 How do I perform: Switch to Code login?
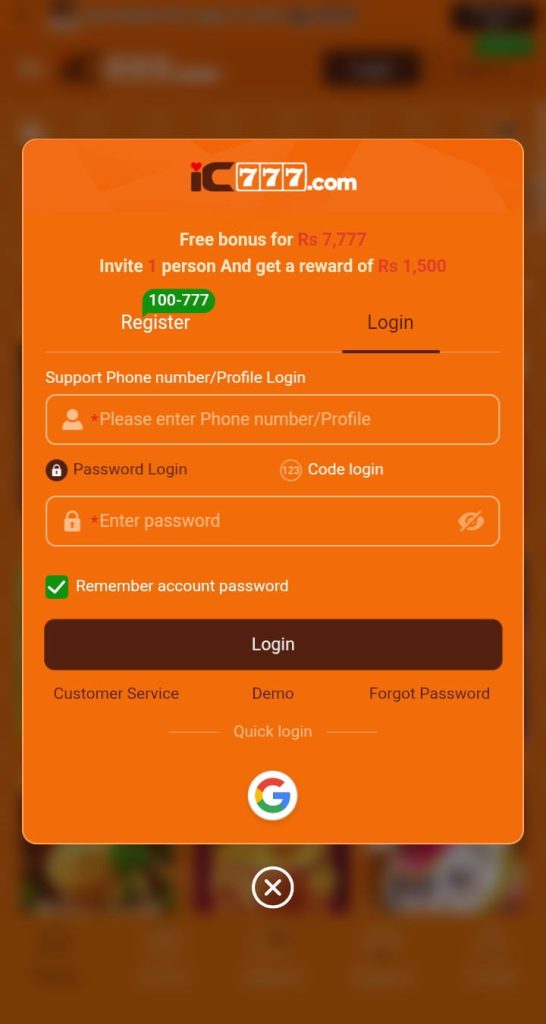pyautogui.click(x=332, y=470)
